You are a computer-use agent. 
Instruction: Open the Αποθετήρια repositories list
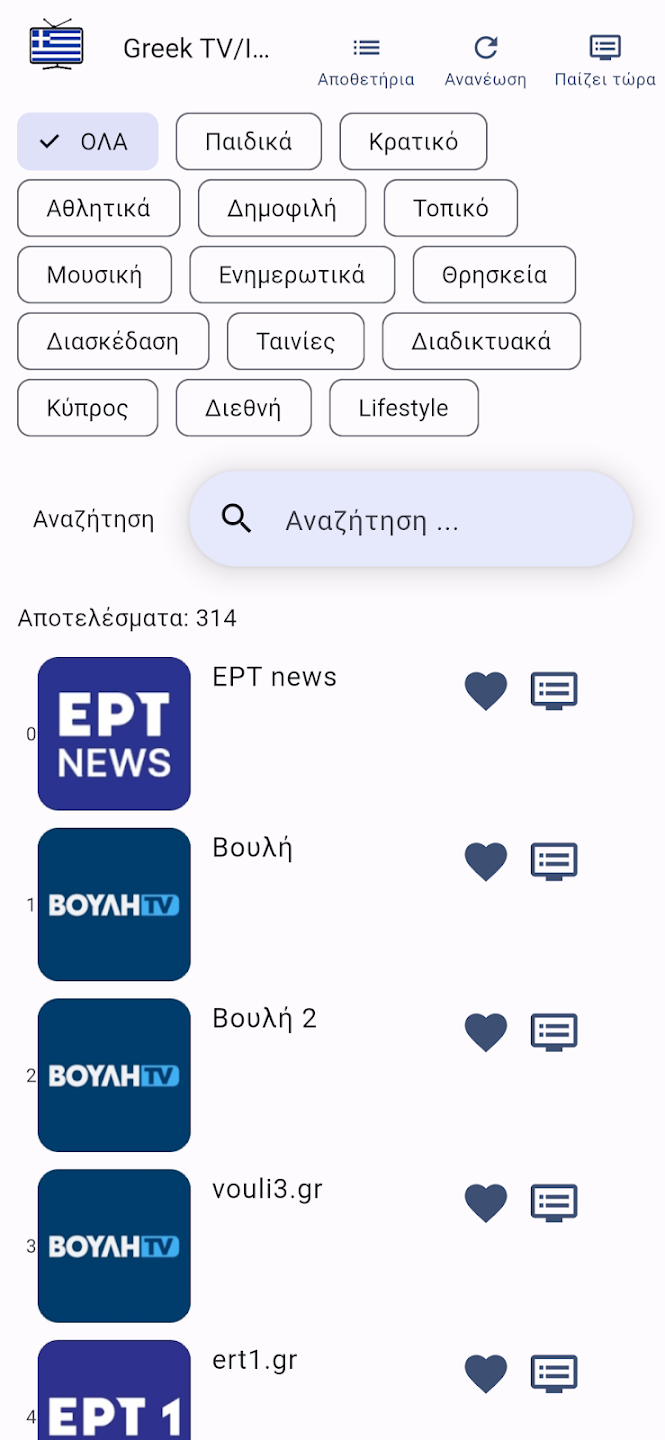366,60
